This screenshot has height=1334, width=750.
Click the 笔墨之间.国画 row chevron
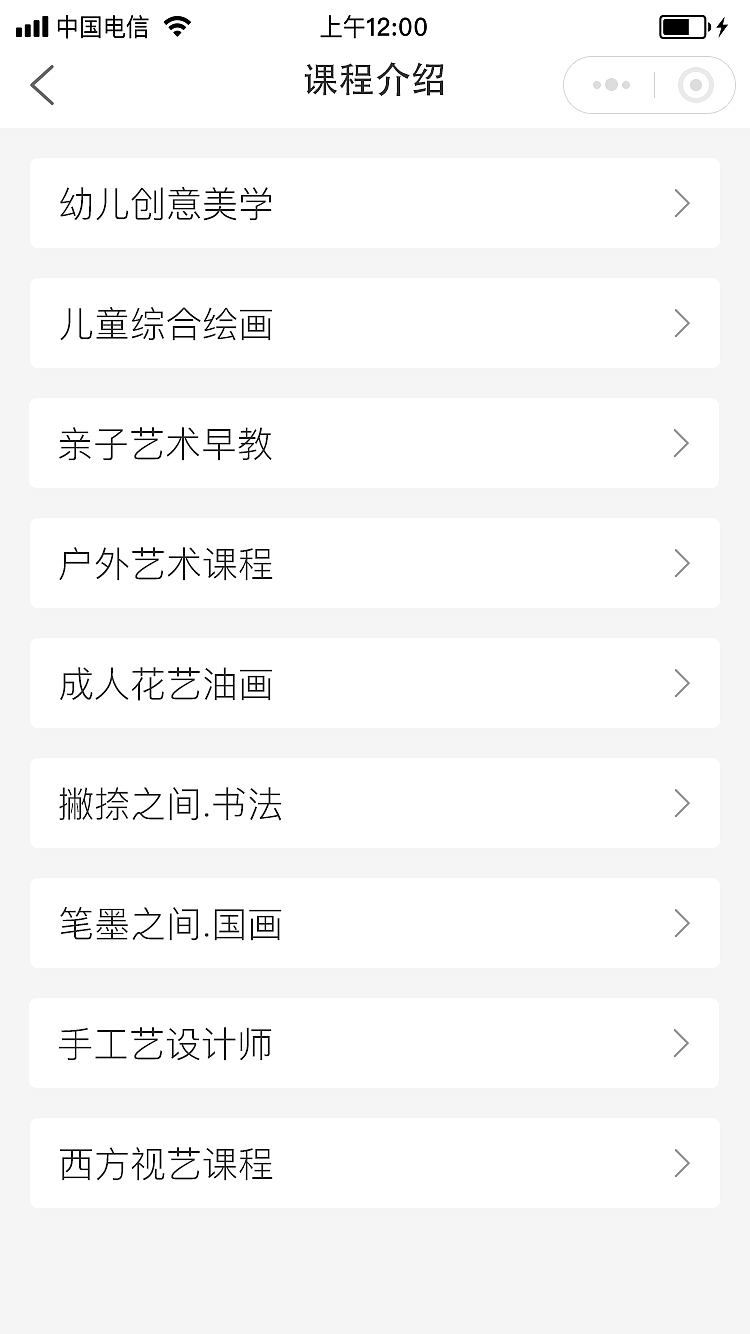[x=682, y=923]
